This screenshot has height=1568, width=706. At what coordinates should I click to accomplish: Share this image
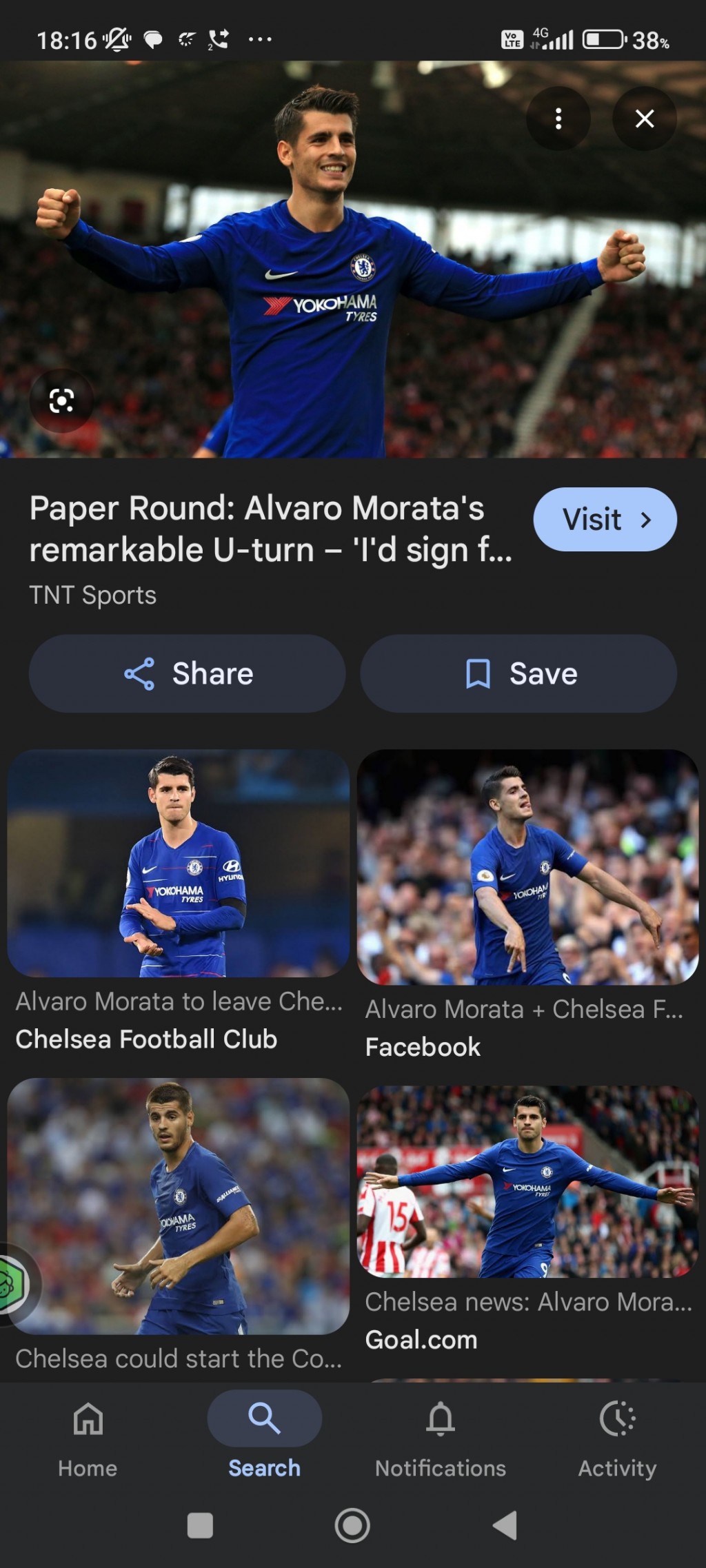tap(187, 673)
